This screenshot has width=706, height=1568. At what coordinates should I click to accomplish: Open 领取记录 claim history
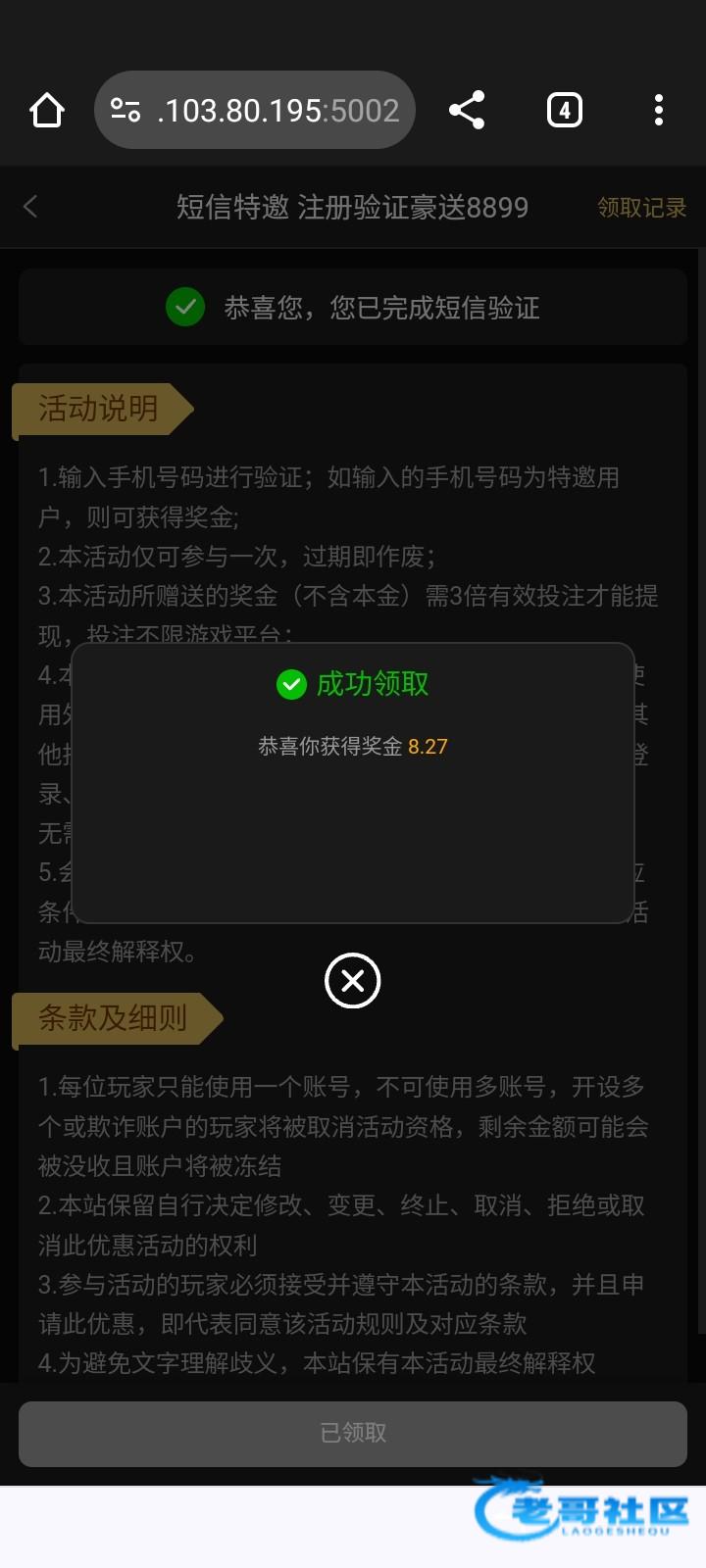[x=641, y=208]
